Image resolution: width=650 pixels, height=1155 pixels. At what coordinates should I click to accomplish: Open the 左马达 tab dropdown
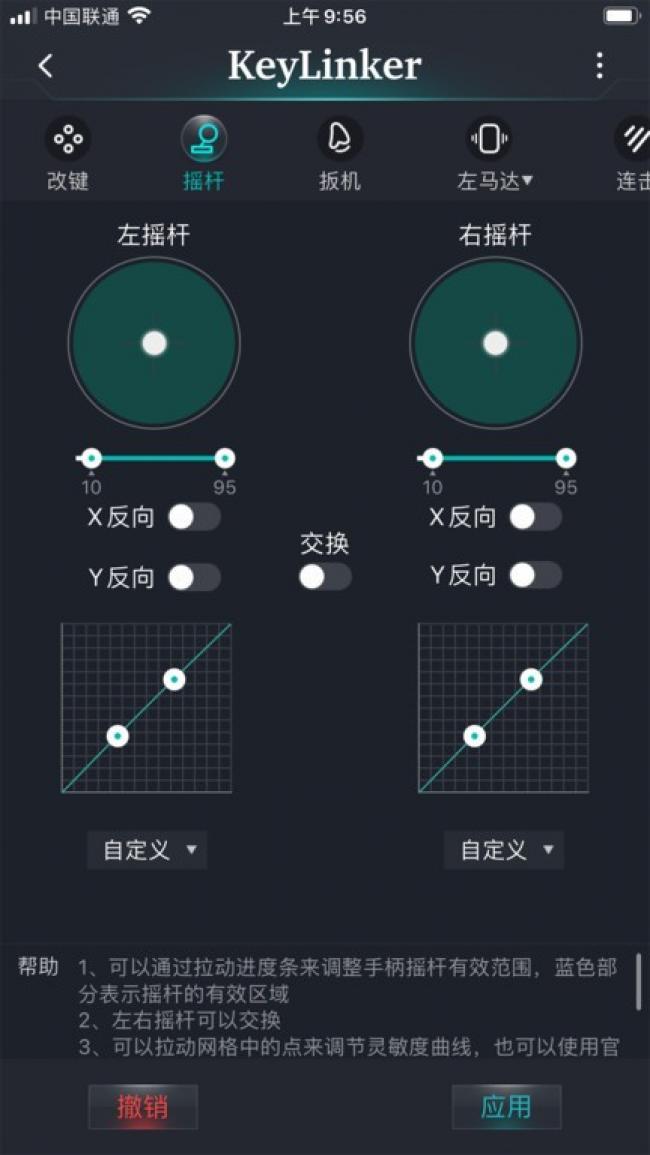(x=493, y=153)
